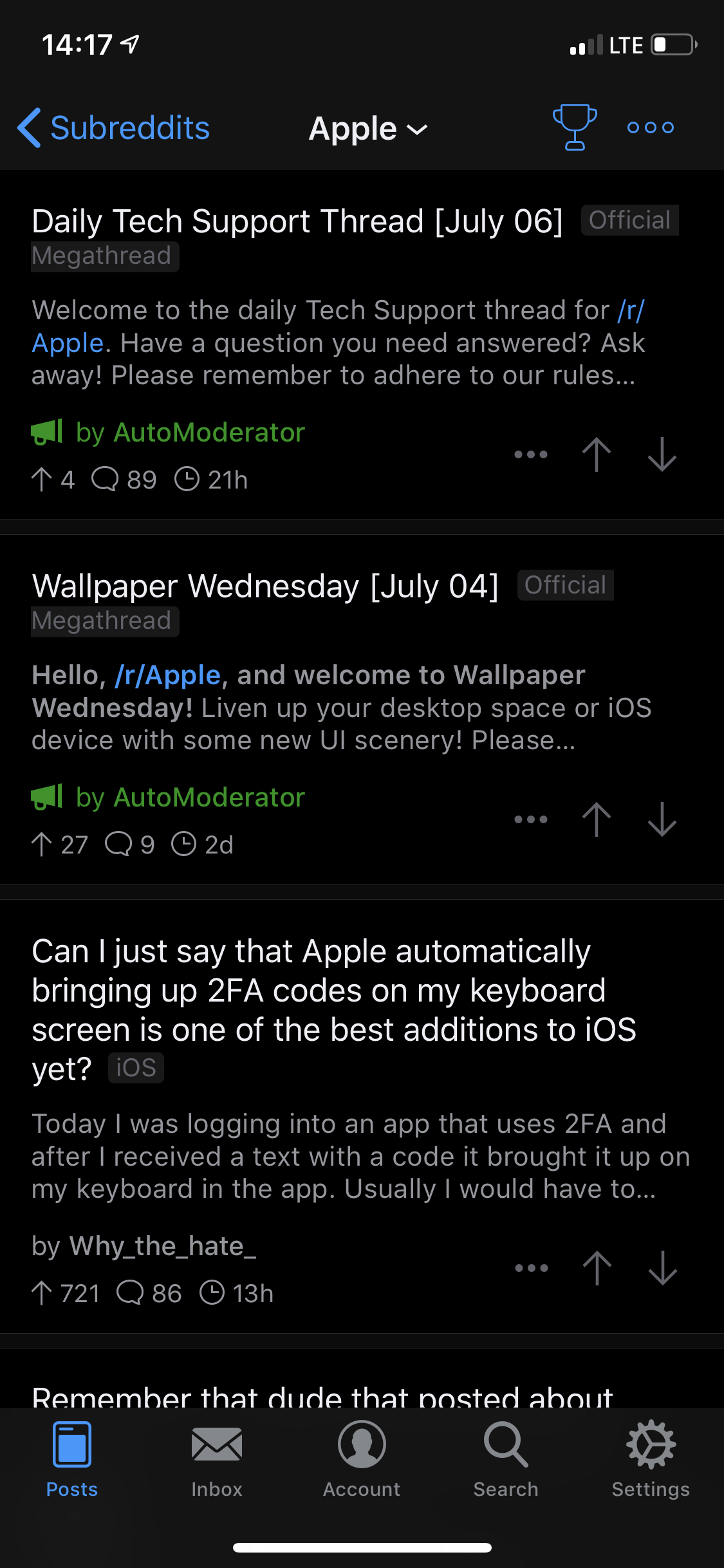Image resolution: width=724 pixels, height=1568 pixels.
Task: Downvote the Wallpaper Wednesday post
Action: [662, 819]
